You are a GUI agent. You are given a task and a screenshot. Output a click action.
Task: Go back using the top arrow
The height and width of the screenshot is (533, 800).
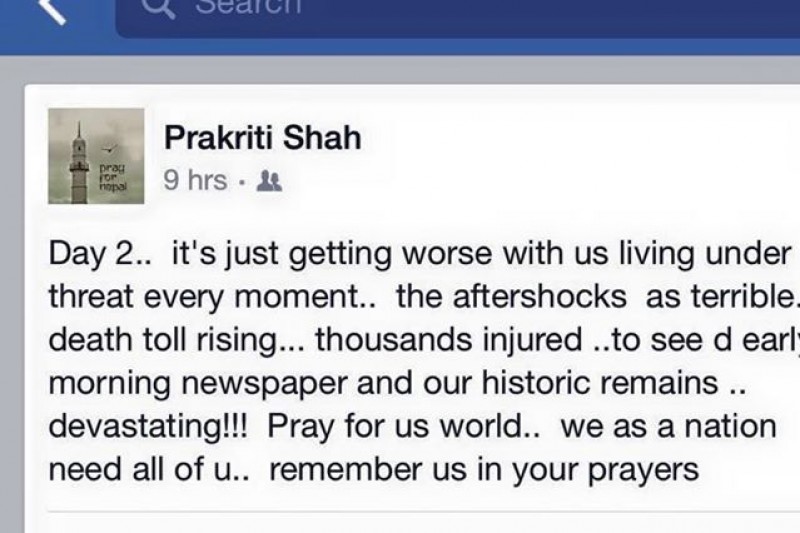coord(59,10)
